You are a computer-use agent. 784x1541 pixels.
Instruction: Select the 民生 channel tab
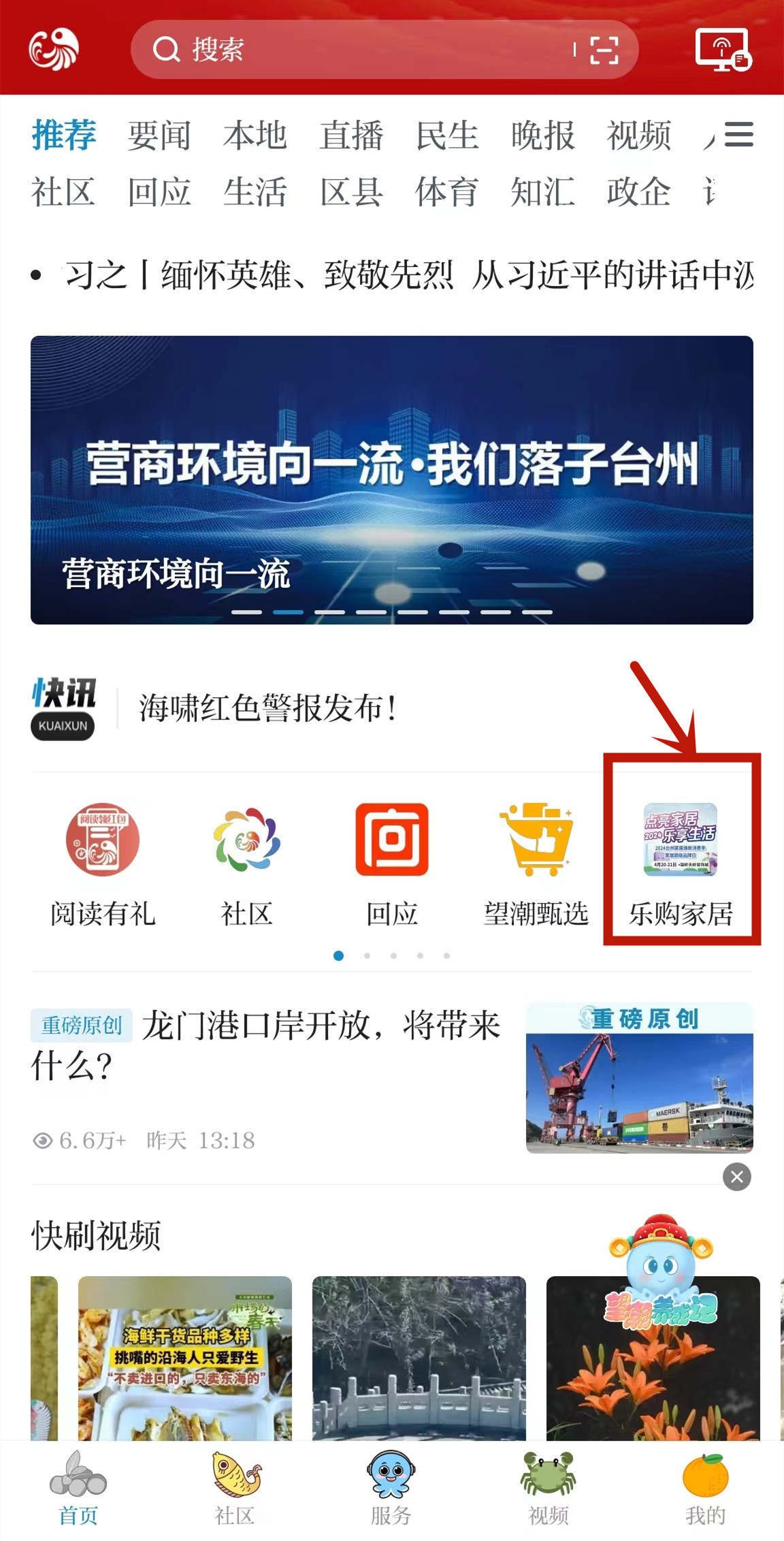coord(447,135)
